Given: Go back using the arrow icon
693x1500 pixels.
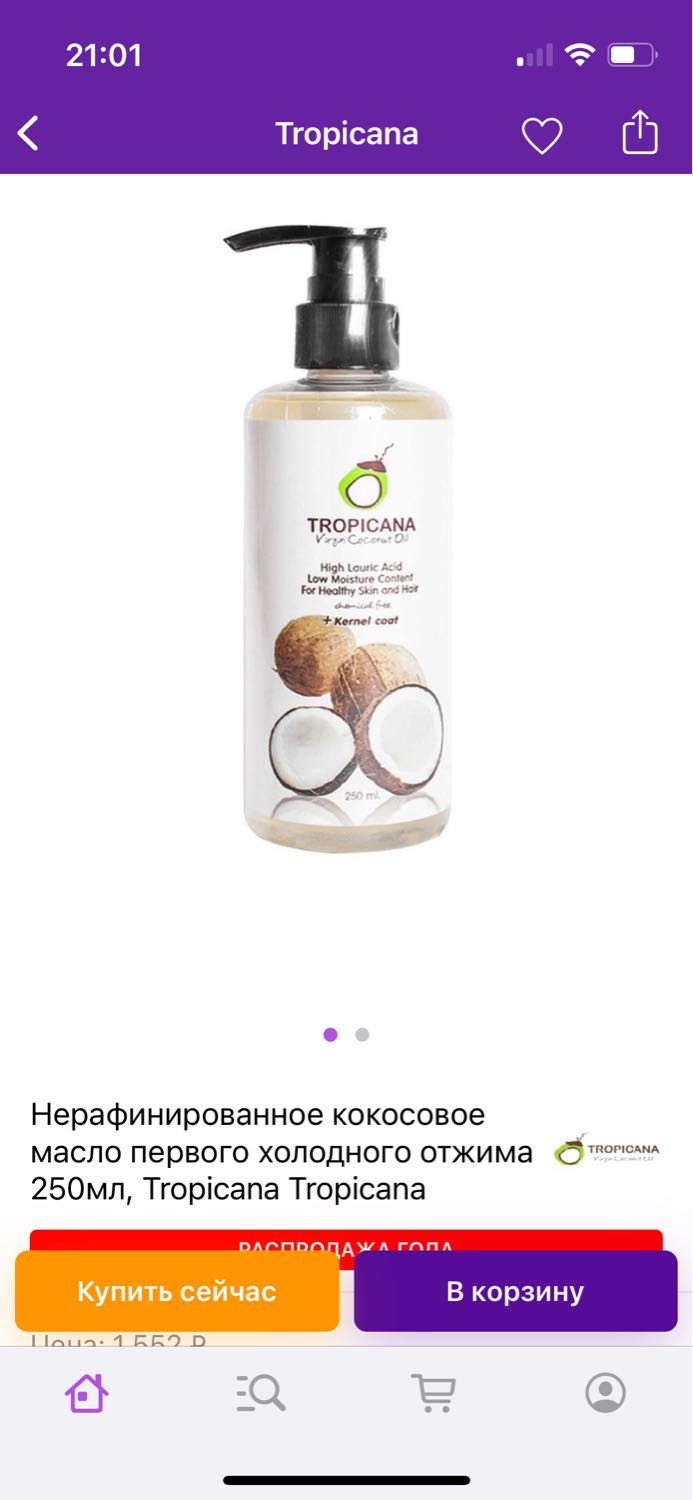Looking at the screenshot, I should click(28, 133).
